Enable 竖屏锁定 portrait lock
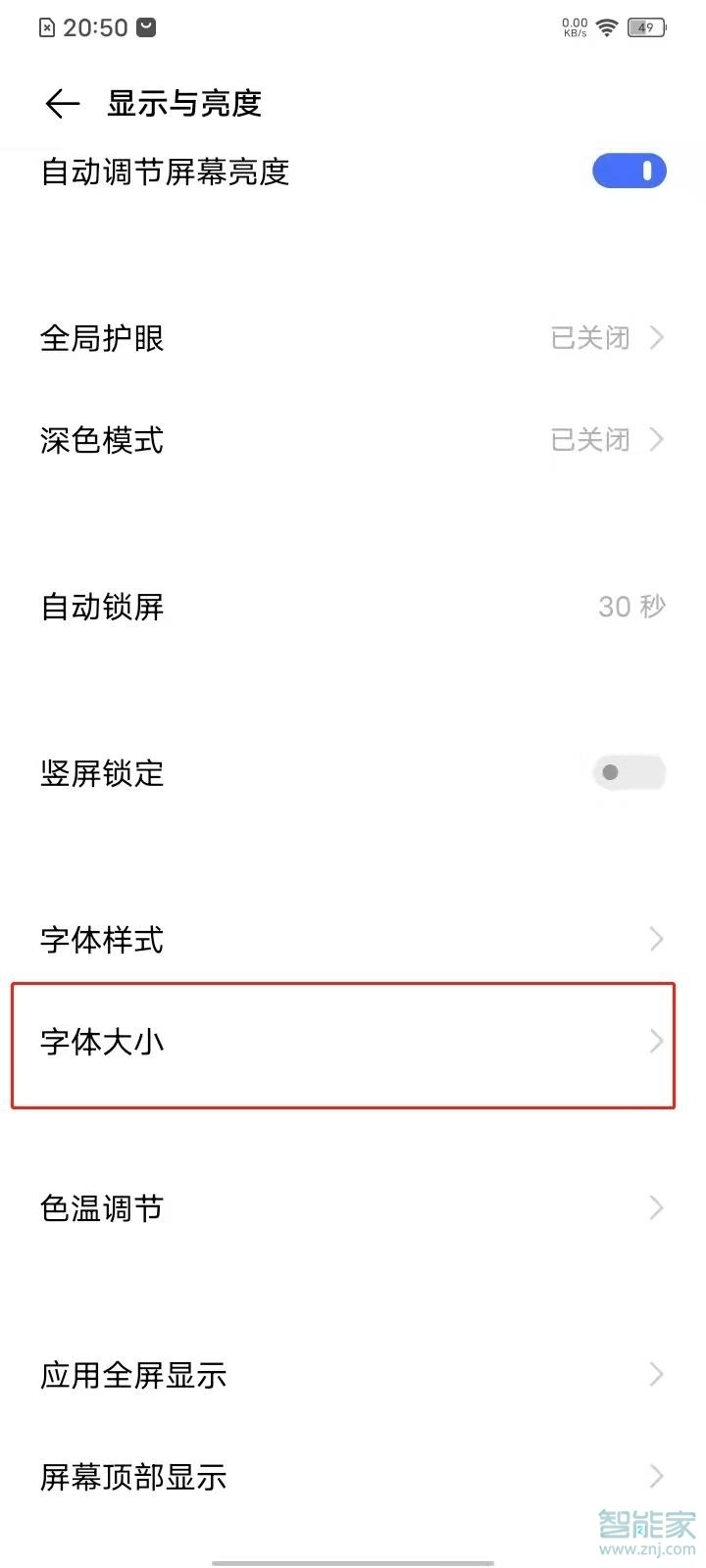This screenshot has height=1568, width=706. click(629, 772)
